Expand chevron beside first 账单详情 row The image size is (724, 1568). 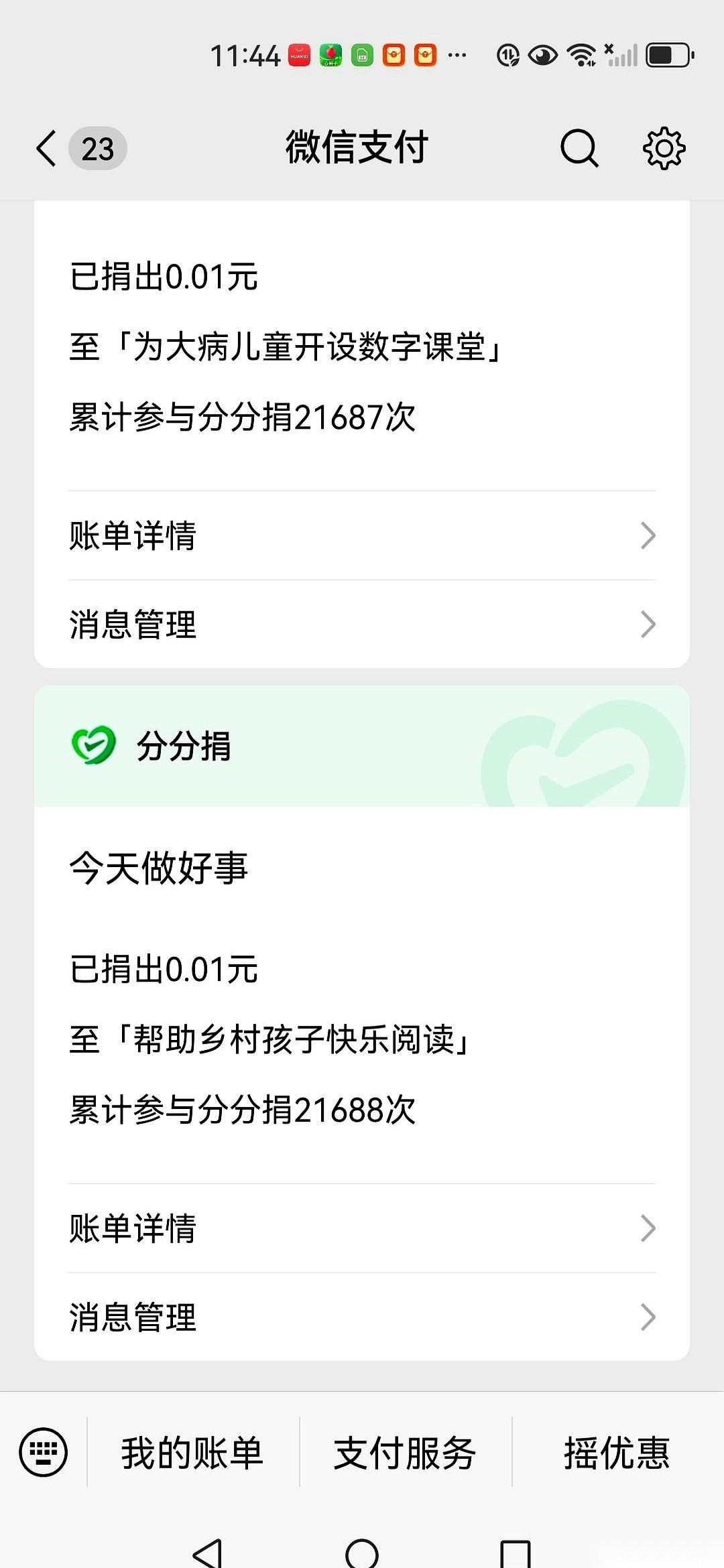[x=648, y=535]
